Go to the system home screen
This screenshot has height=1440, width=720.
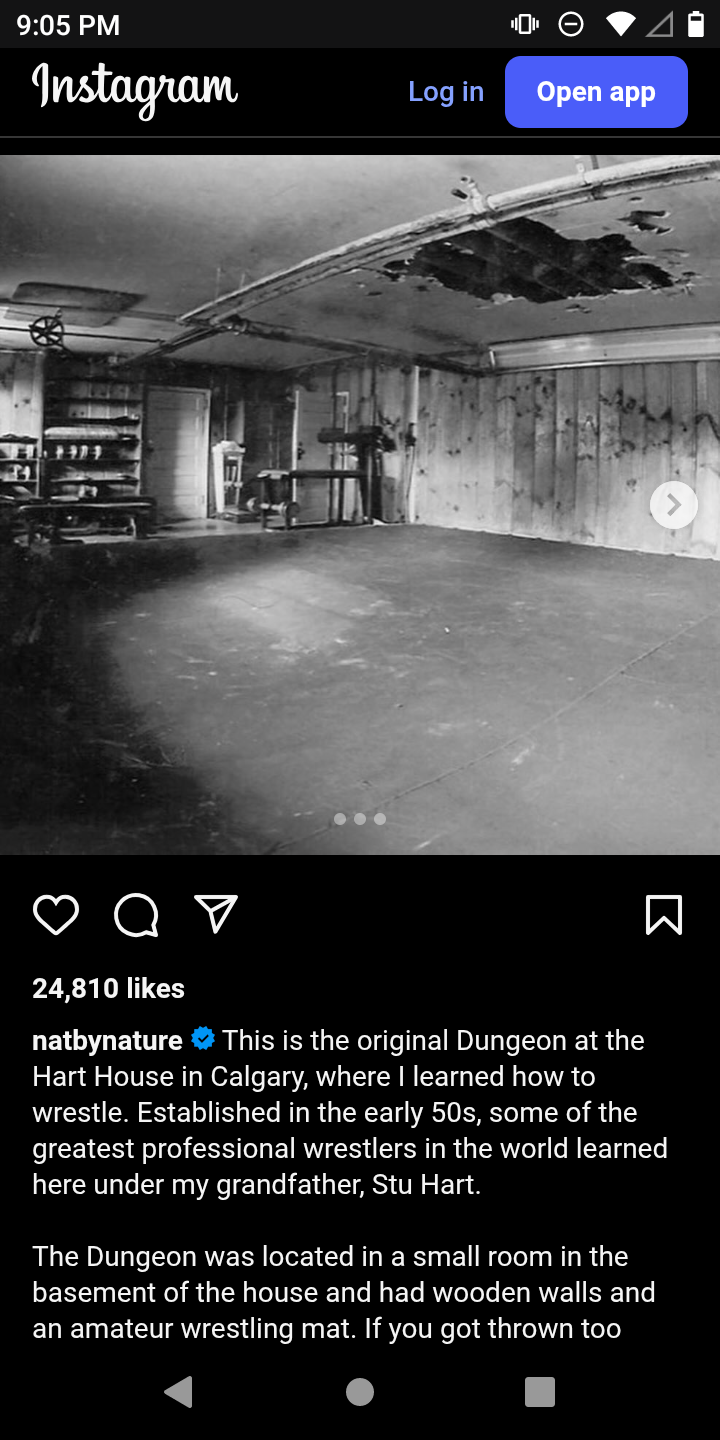click(360, 1392)
